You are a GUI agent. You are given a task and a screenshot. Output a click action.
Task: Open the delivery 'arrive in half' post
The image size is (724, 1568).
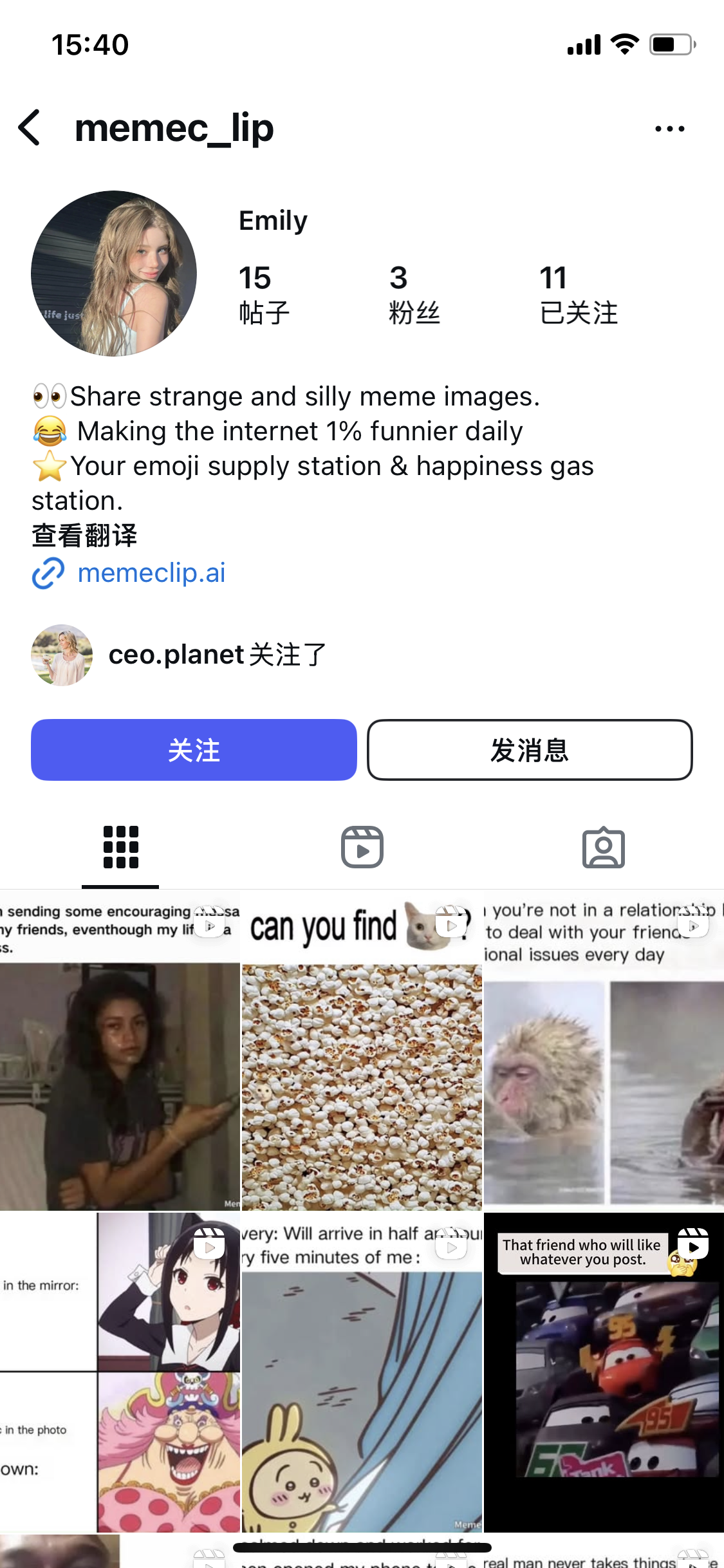(x=362, y=1371)
